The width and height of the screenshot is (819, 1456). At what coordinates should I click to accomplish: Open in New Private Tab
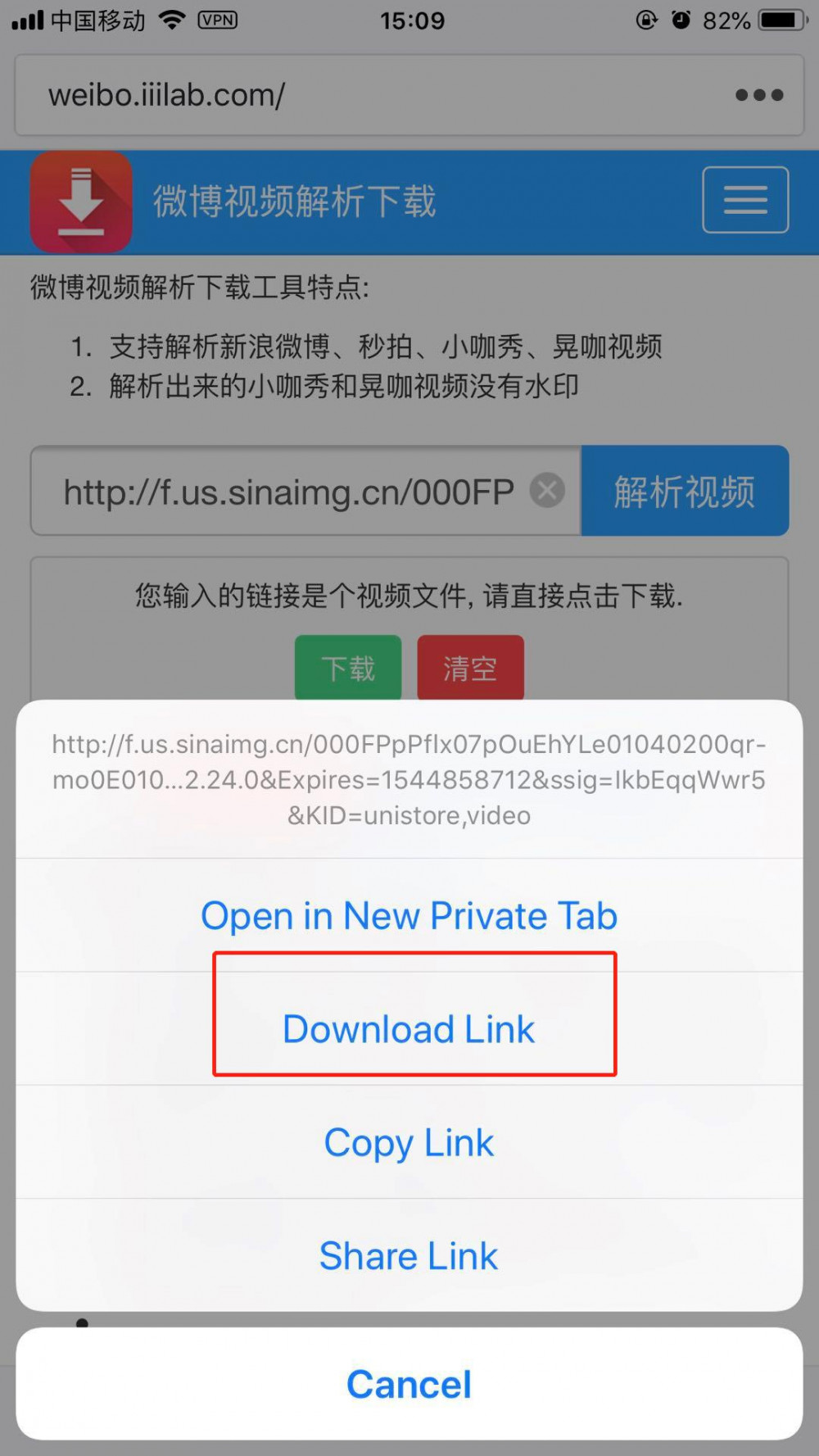click(409, 915)
